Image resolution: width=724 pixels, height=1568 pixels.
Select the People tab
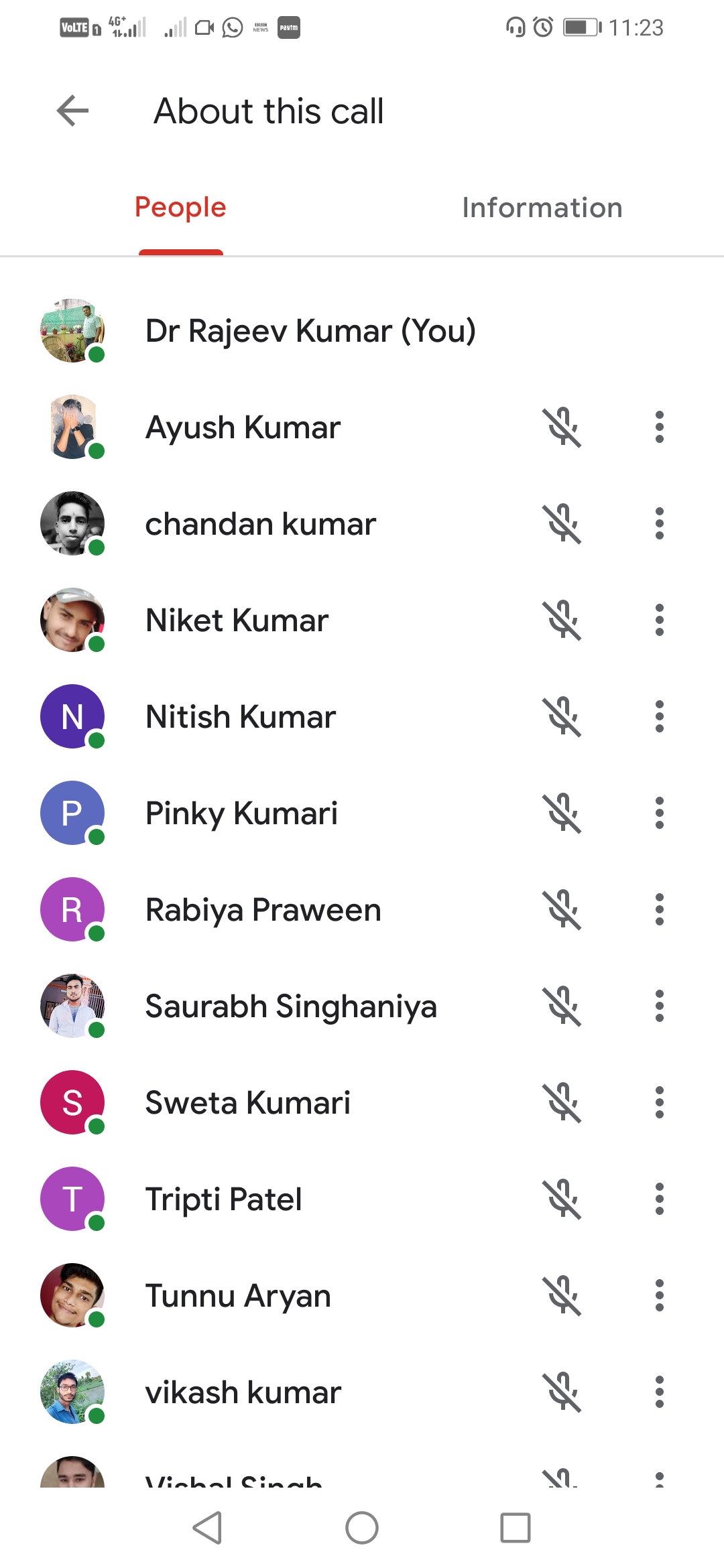pos(180,208)
